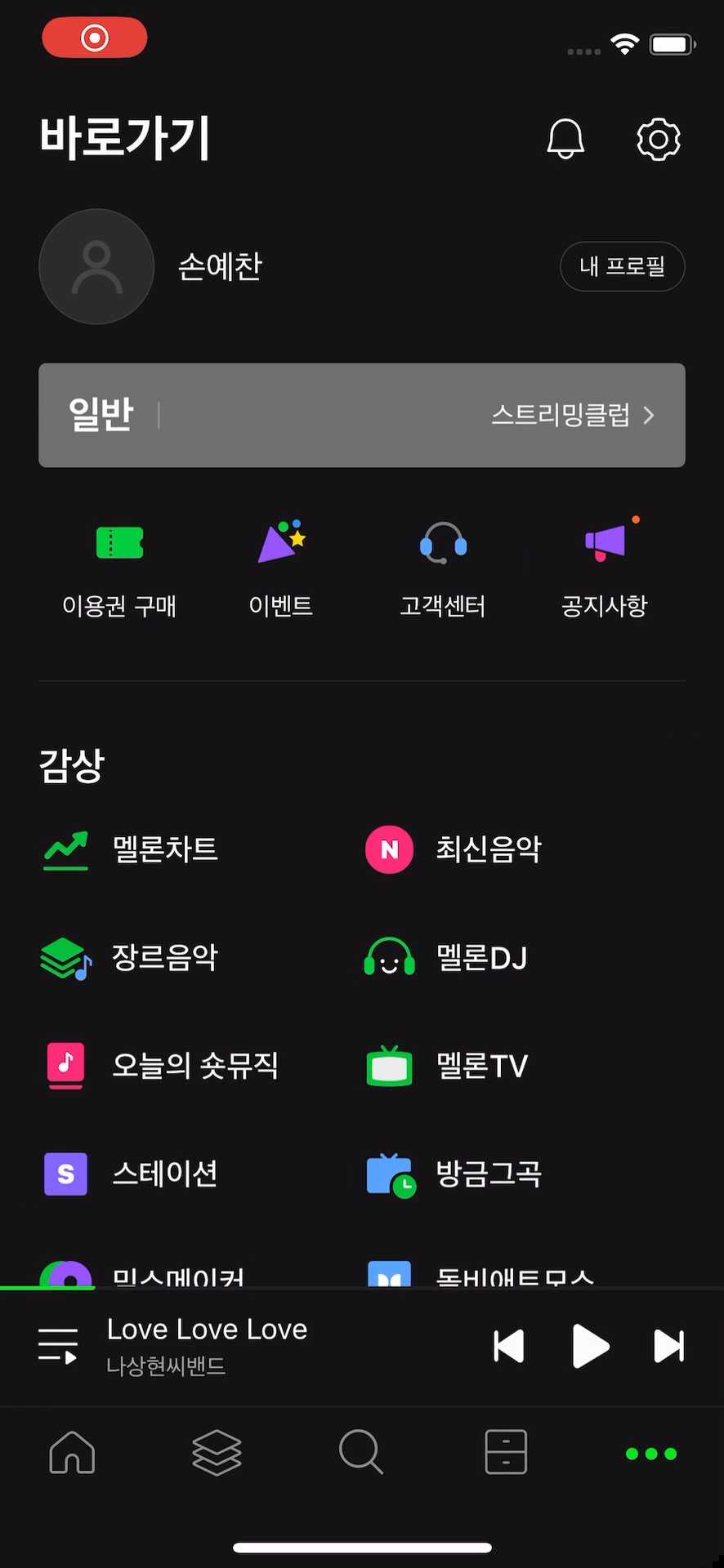Open 멜론차트 chart icon
The width and height of the screenshot is (724, 1568).
[65, 849]
